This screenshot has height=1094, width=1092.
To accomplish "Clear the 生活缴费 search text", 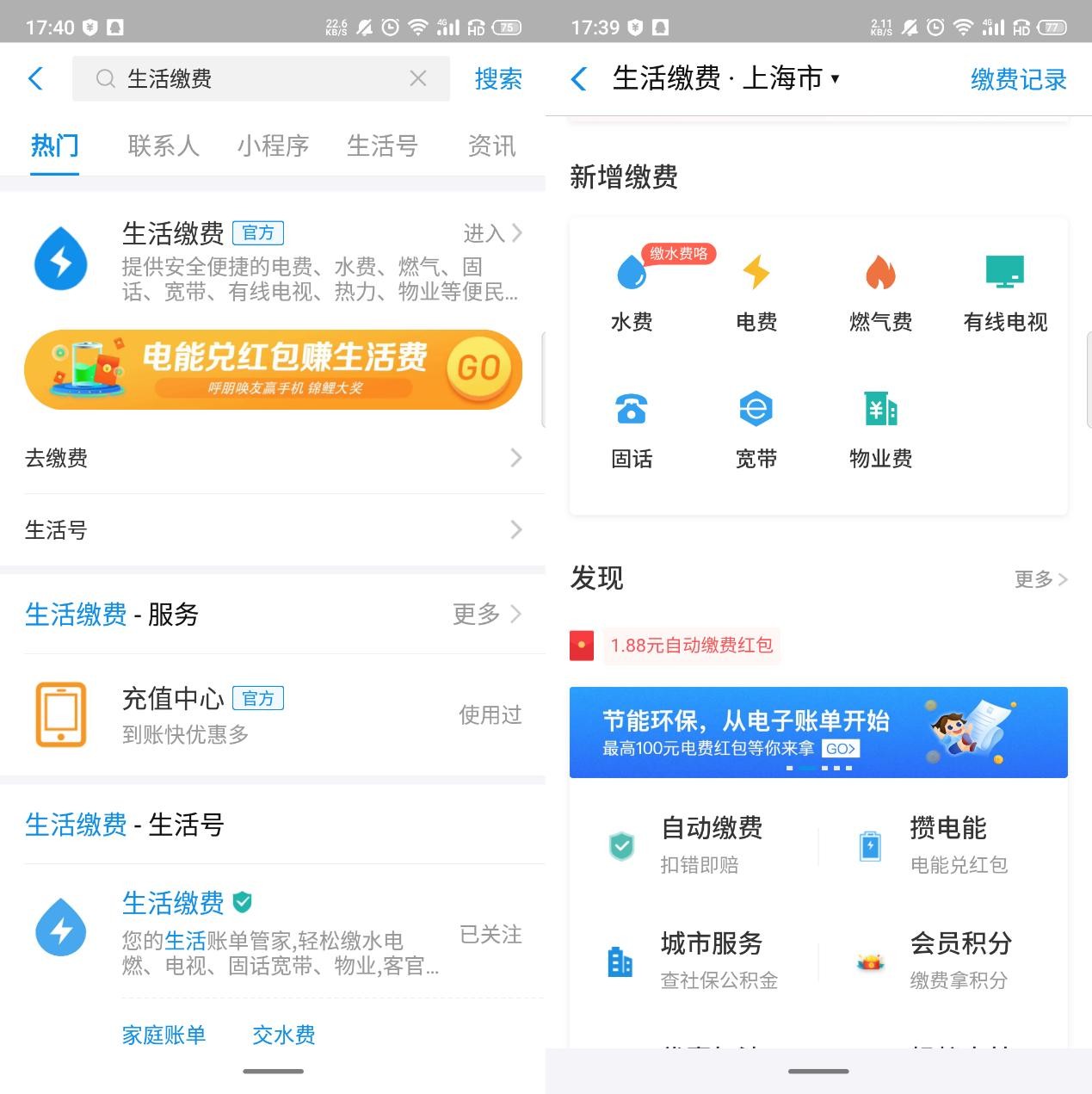I will [x=418, y=78].
